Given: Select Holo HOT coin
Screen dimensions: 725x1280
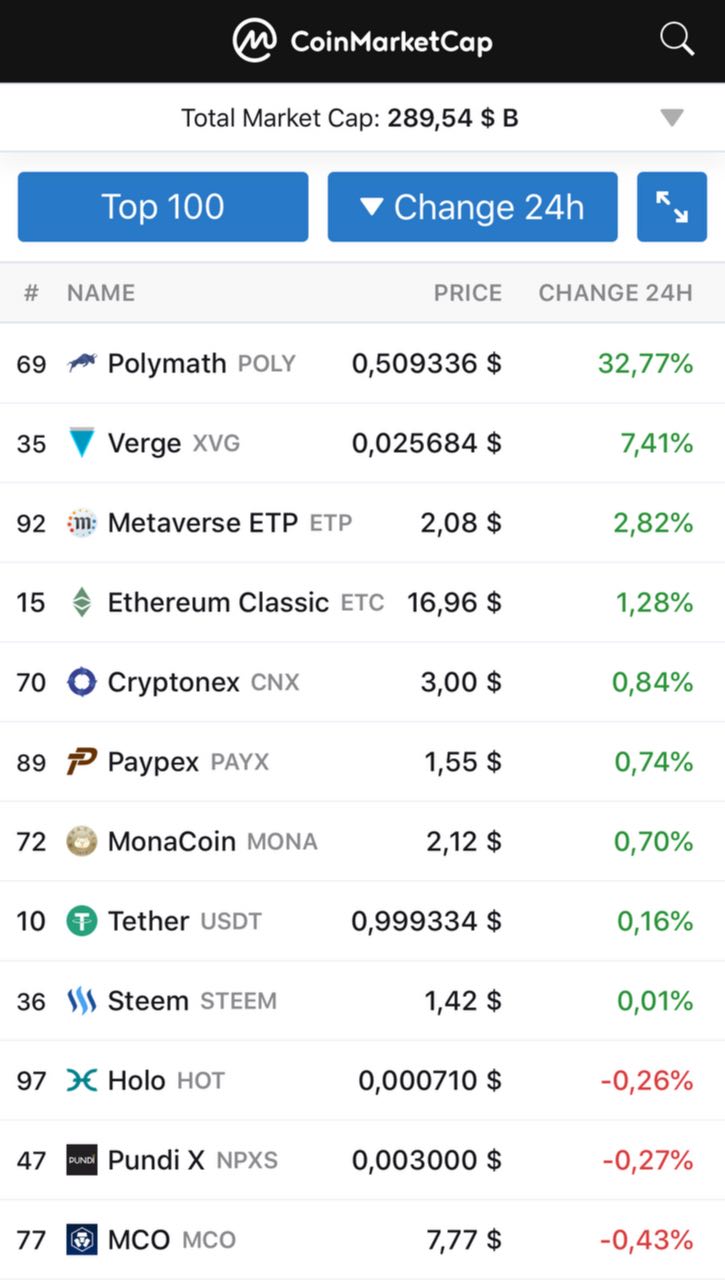Looking at the screenshot, I should coord(362,1080).
